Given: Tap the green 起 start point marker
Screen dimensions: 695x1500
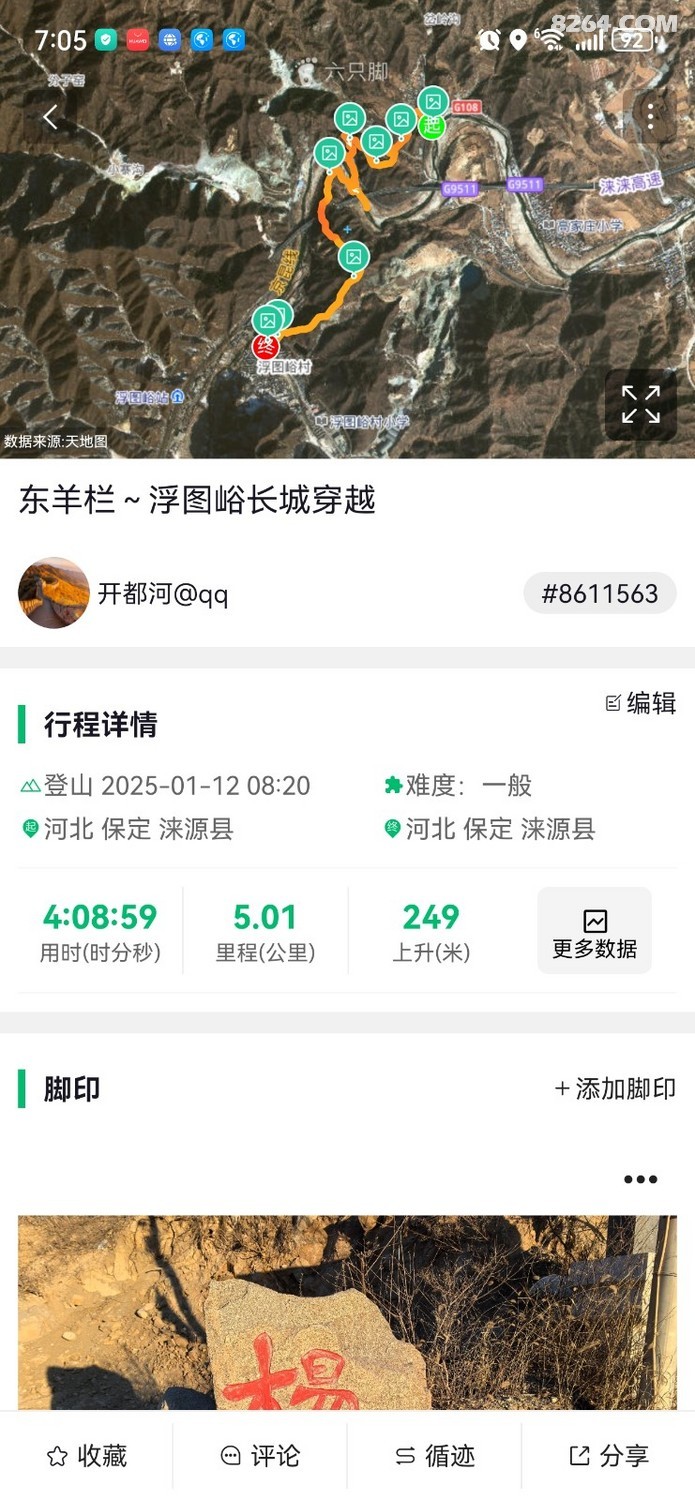Looking at the screenshot, I should [x=432, y=126].
